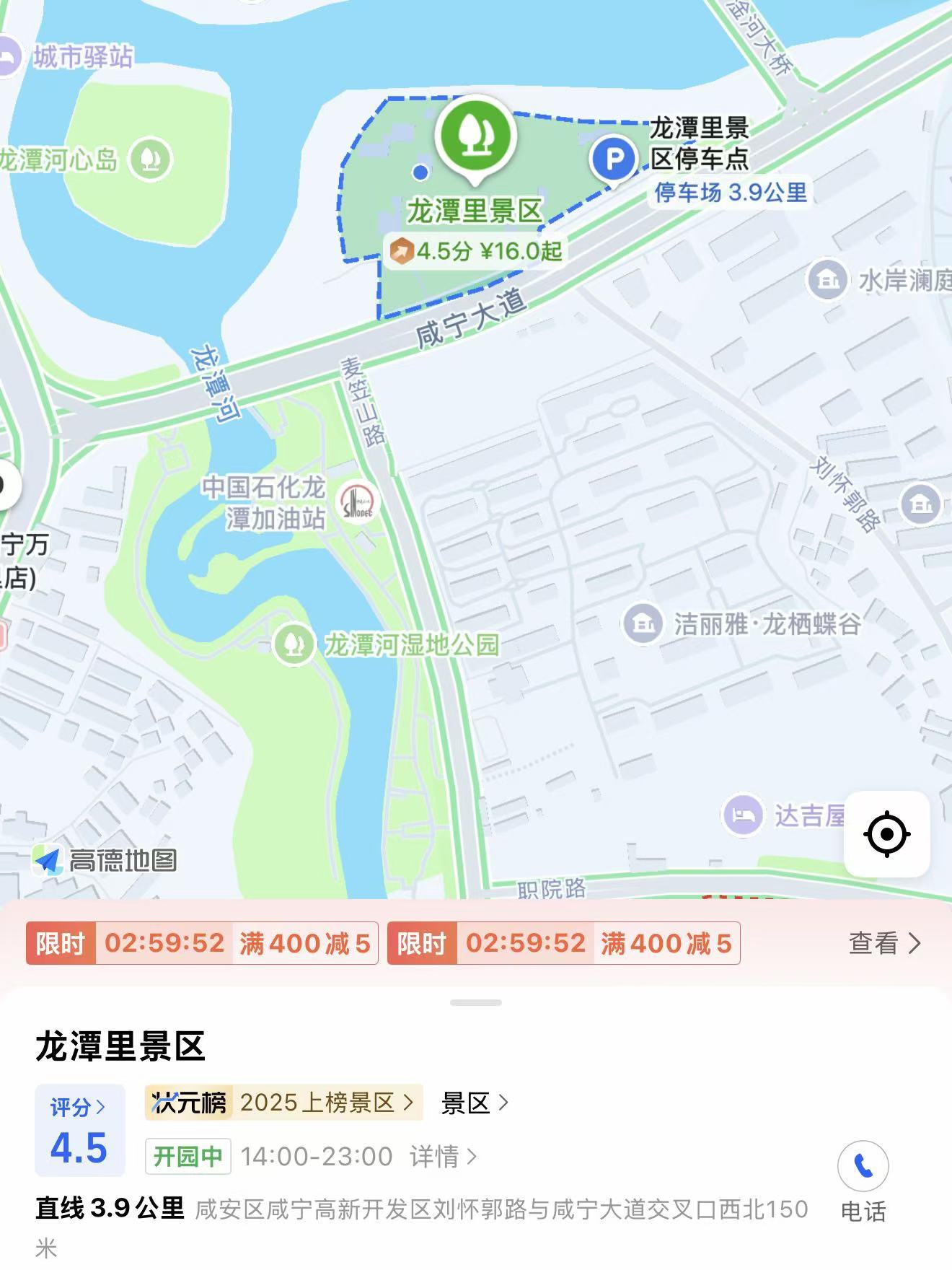Open 洁丽雅·龙栖蝶谷 residential marker

pyautogui.click(x=643, y=623)
